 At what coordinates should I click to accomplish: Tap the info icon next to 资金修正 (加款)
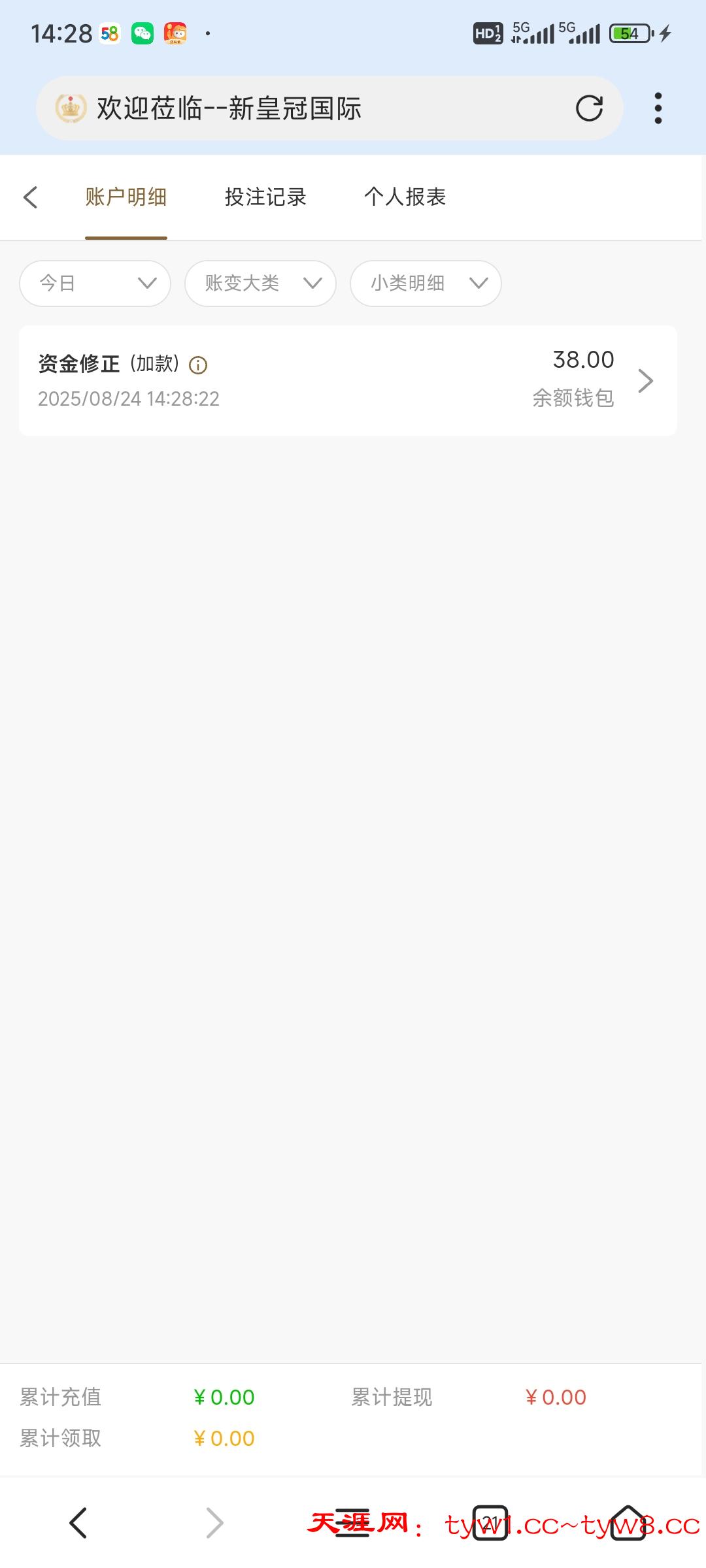coord(198,365)
